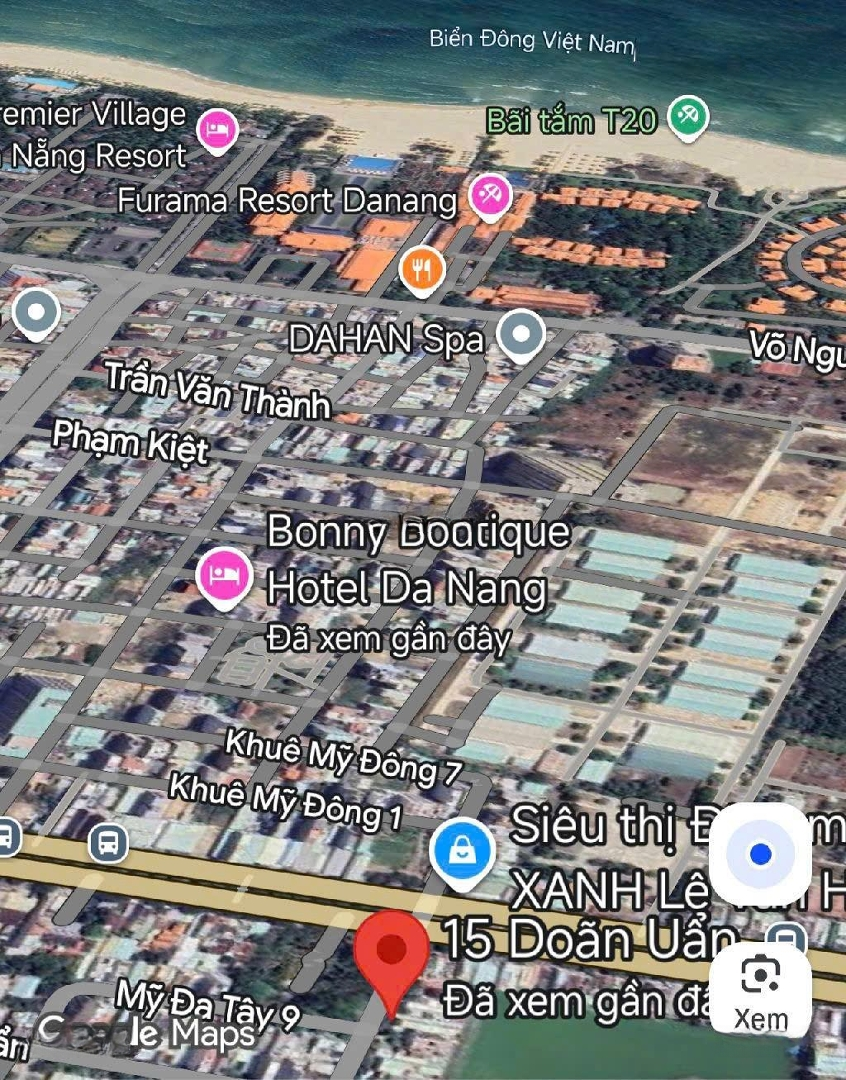Open Siêu thị Điện máy XANH shopping marker
Image resolution: width=846 pixels, height=1080 pixels.
(x=463, y=851)
